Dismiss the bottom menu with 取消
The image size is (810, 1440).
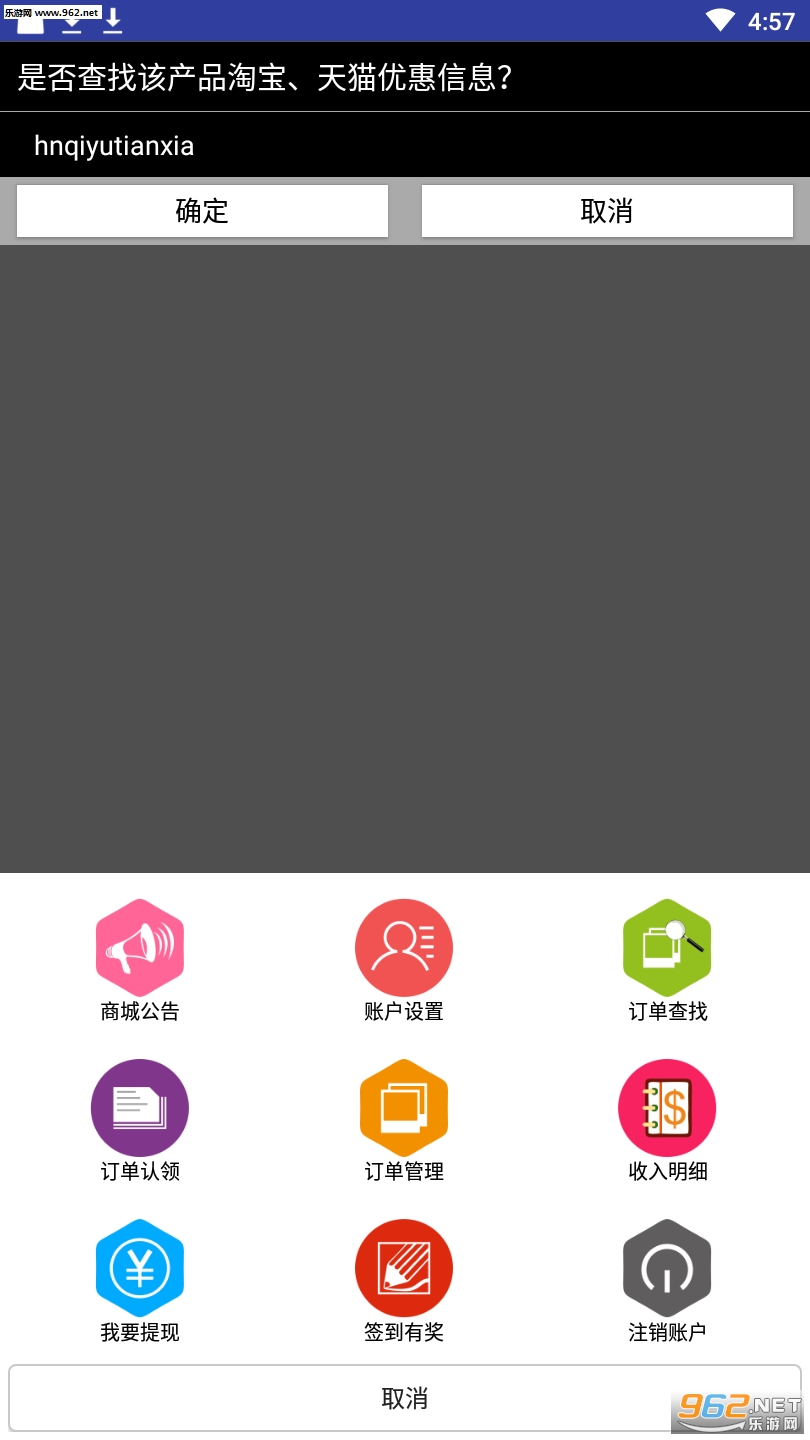coord(404,1398)
